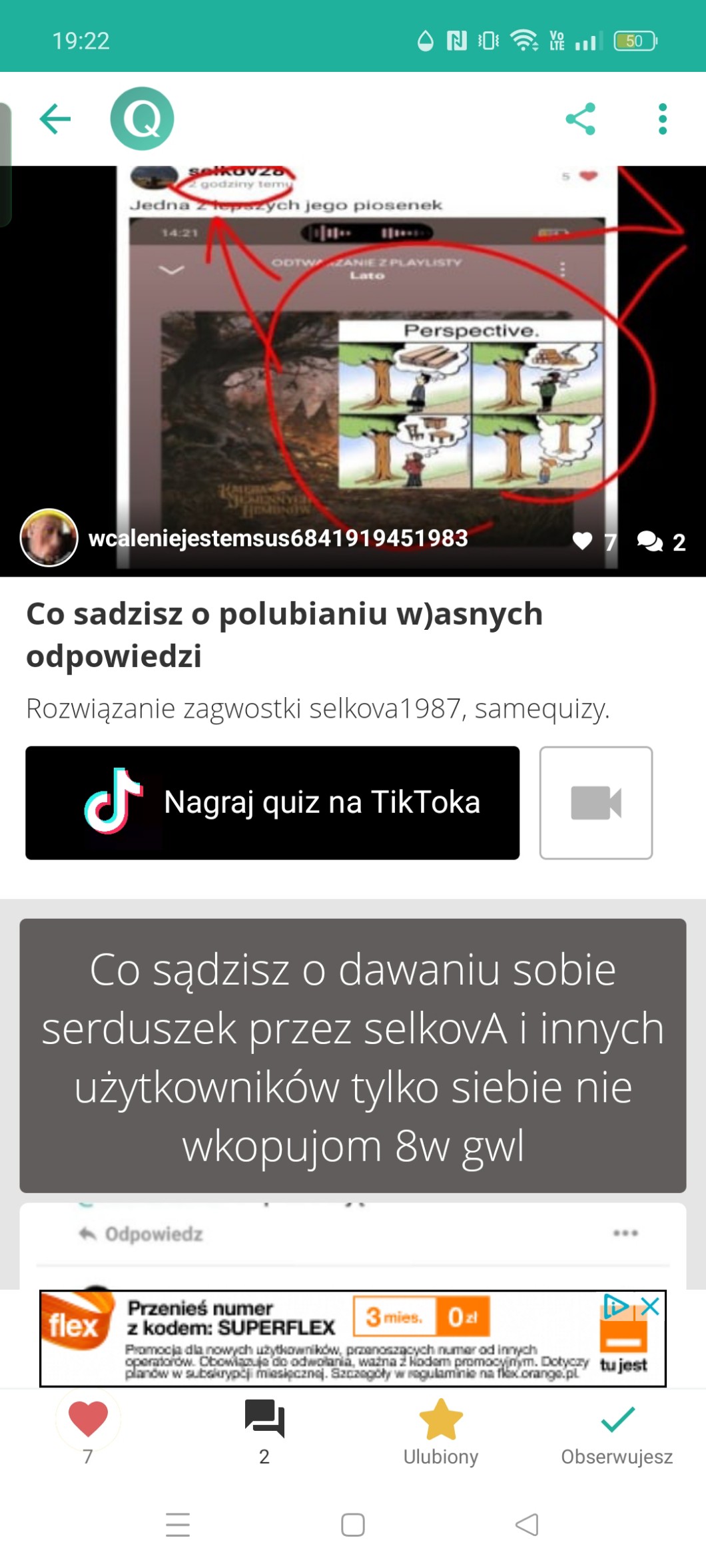Go back using the arrow icon

tap(55, 119)
